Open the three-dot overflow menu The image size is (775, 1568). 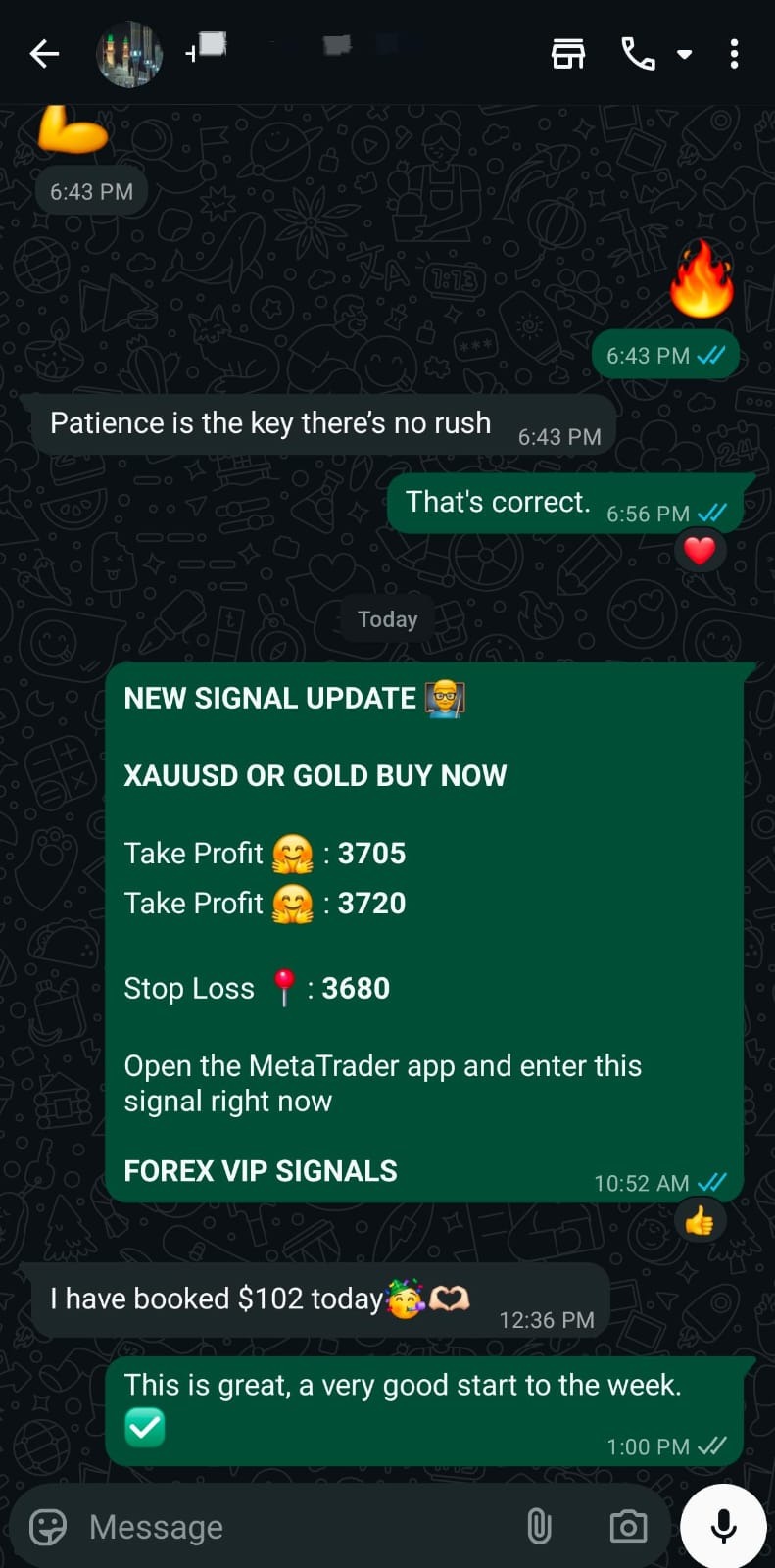(734, 54)
